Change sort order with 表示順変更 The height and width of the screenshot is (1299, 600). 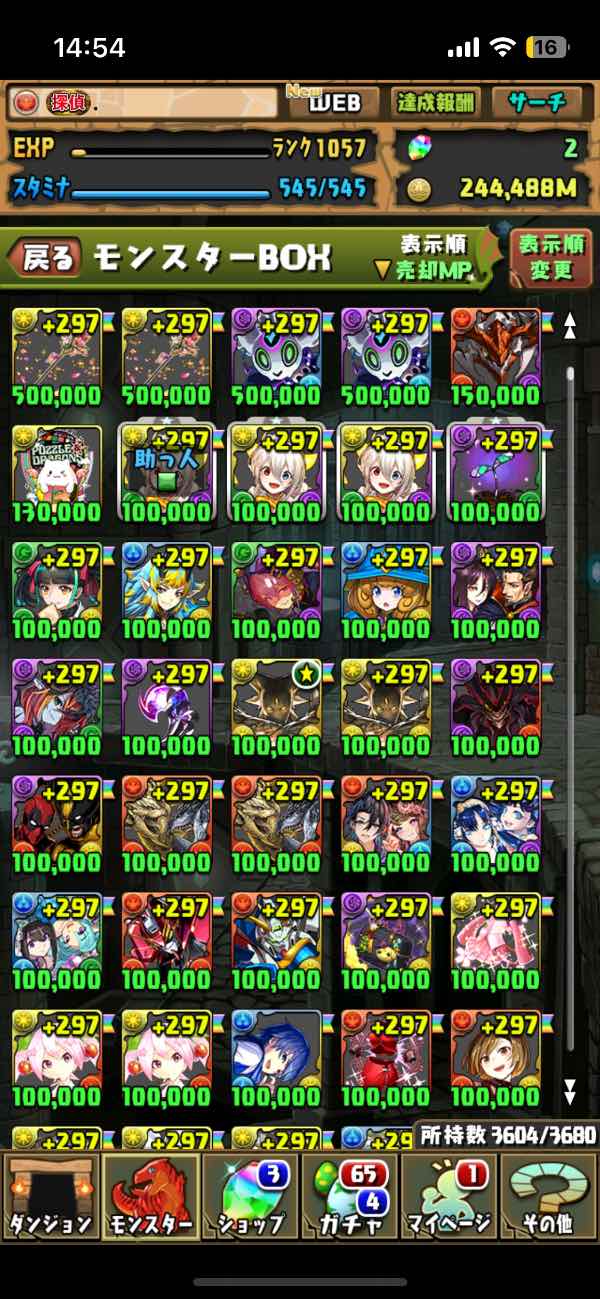pyautogui.click(x=550, y=258)
